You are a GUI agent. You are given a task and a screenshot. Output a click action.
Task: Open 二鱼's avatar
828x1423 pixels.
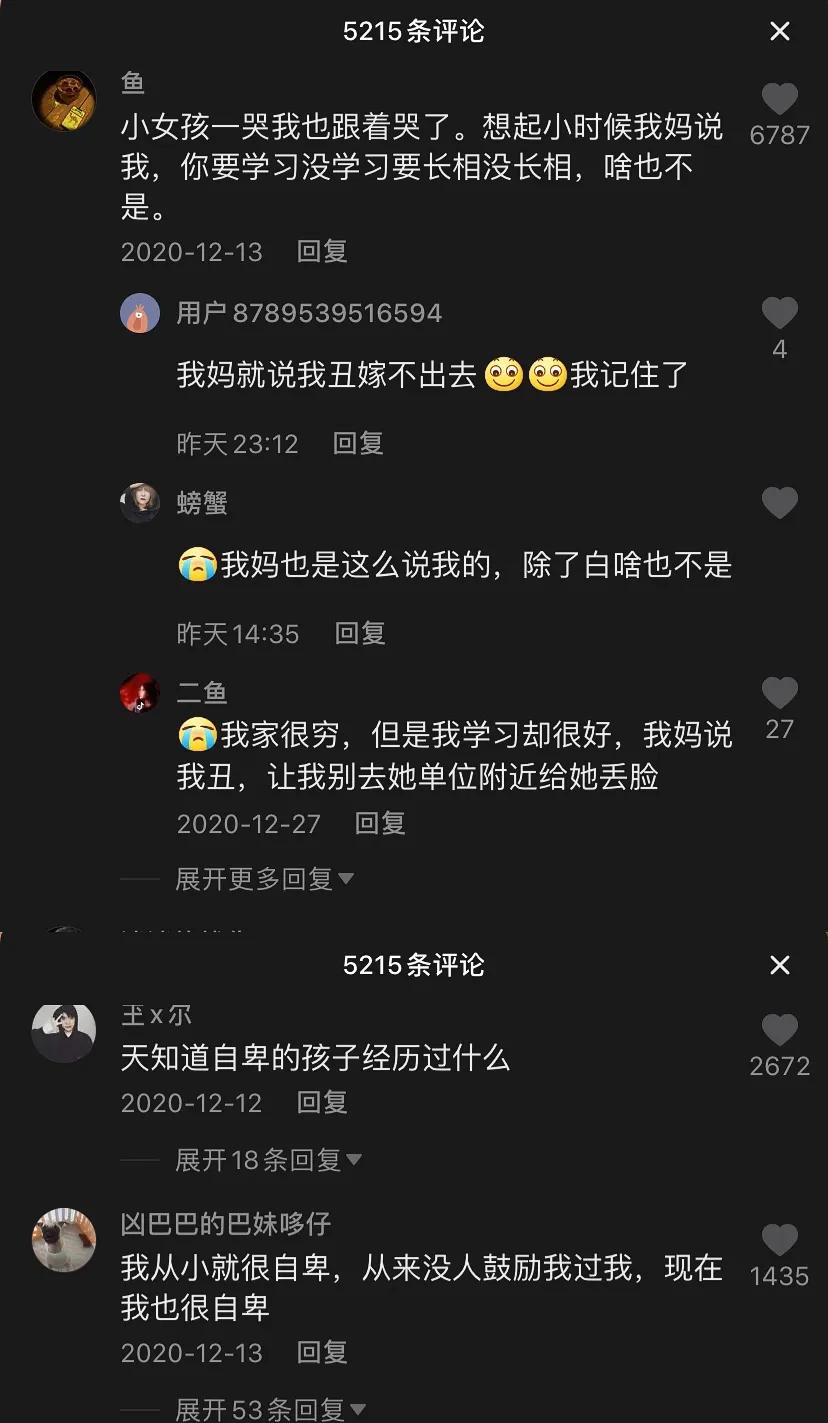click(140, 692)
